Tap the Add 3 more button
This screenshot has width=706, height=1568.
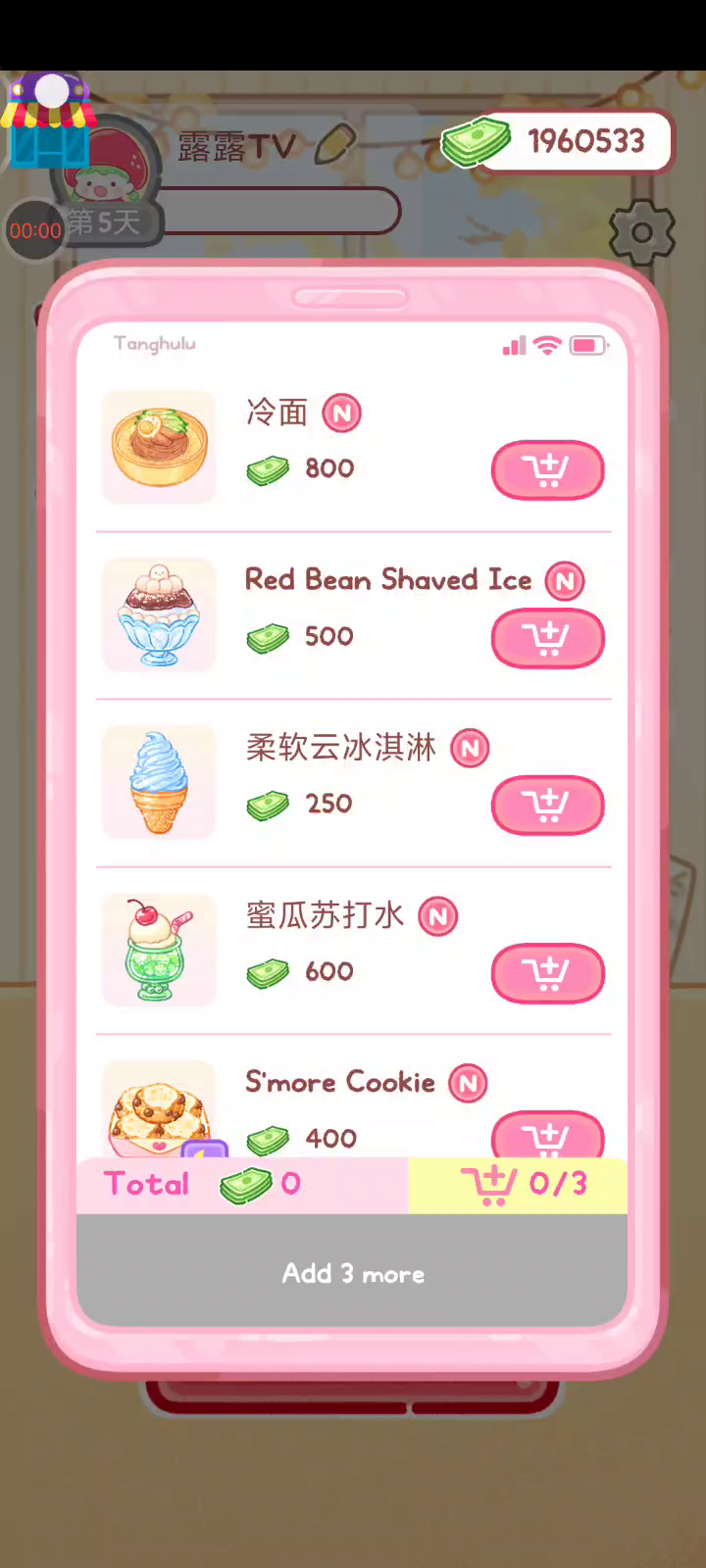coord(352,1273)
